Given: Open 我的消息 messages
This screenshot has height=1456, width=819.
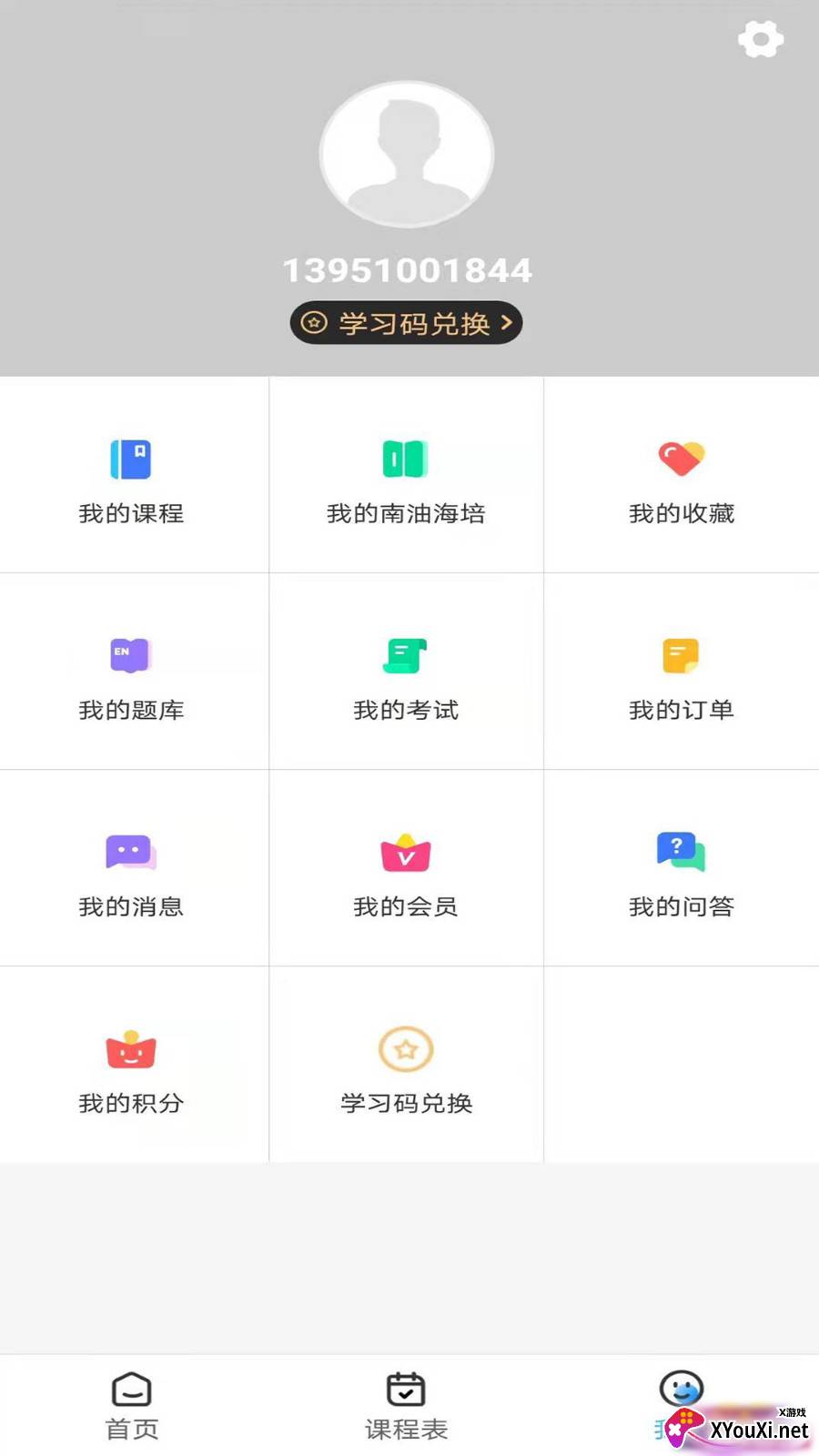Looking at the screenshot, I should pos(132,868).
